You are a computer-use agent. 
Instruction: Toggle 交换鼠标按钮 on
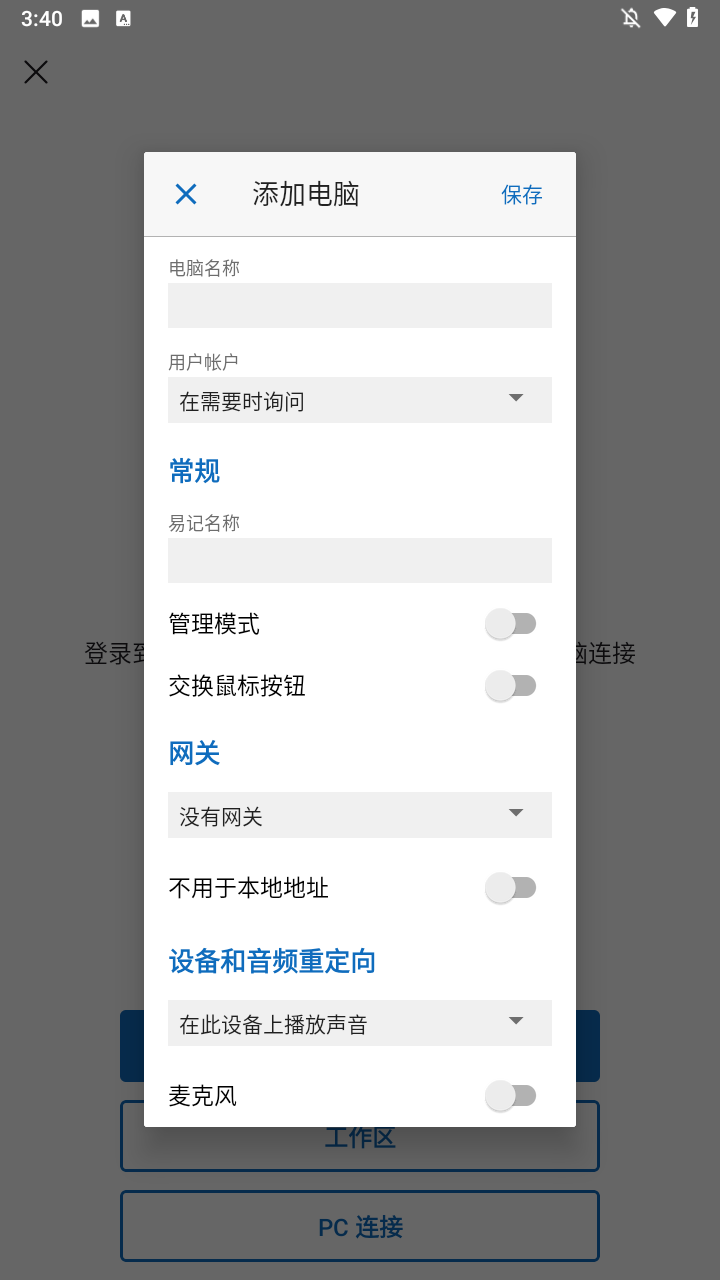coord(511,686)
